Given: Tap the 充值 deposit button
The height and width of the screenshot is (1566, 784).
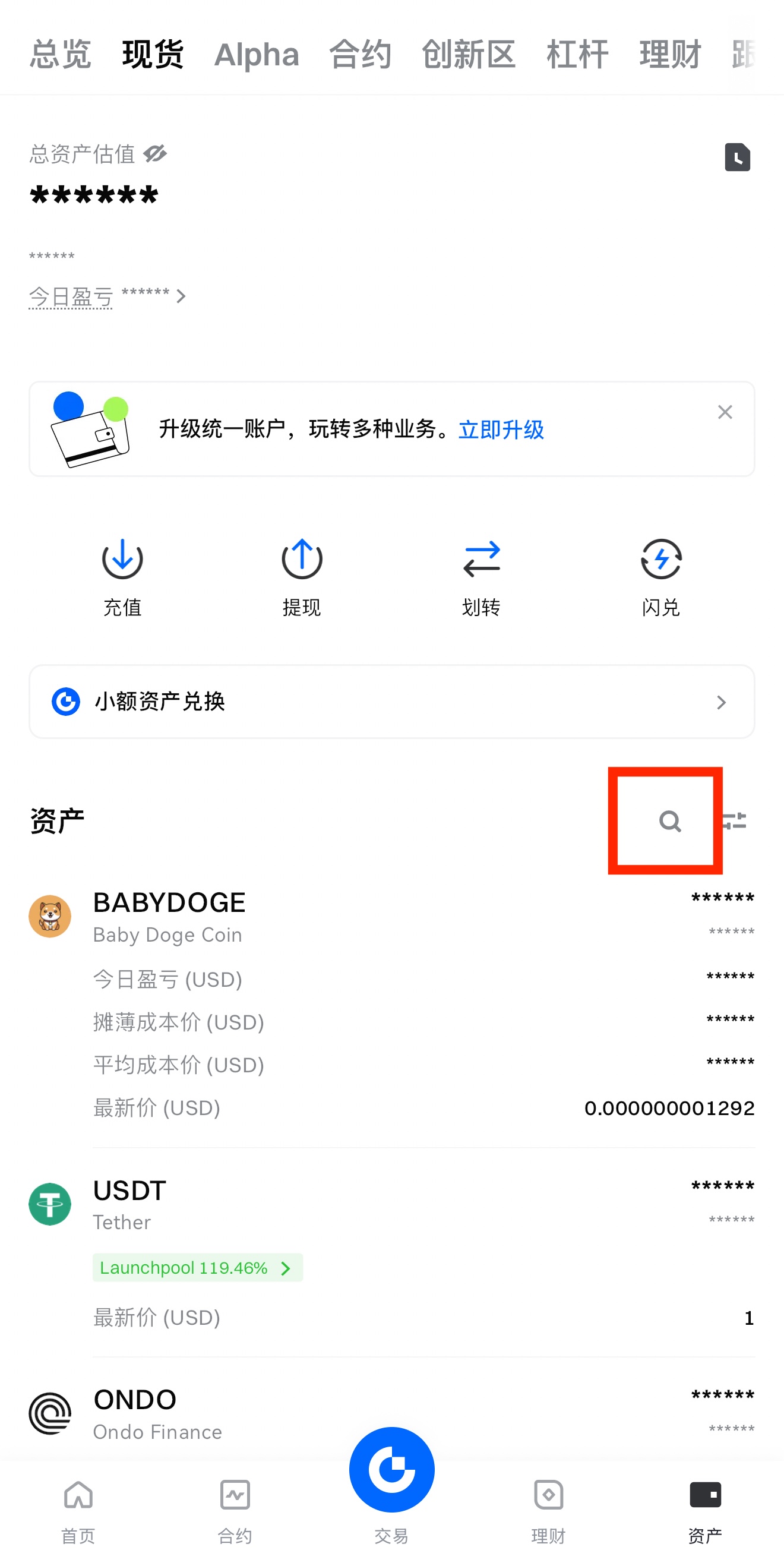Looking at the screenshot, I should click(122, 576).
